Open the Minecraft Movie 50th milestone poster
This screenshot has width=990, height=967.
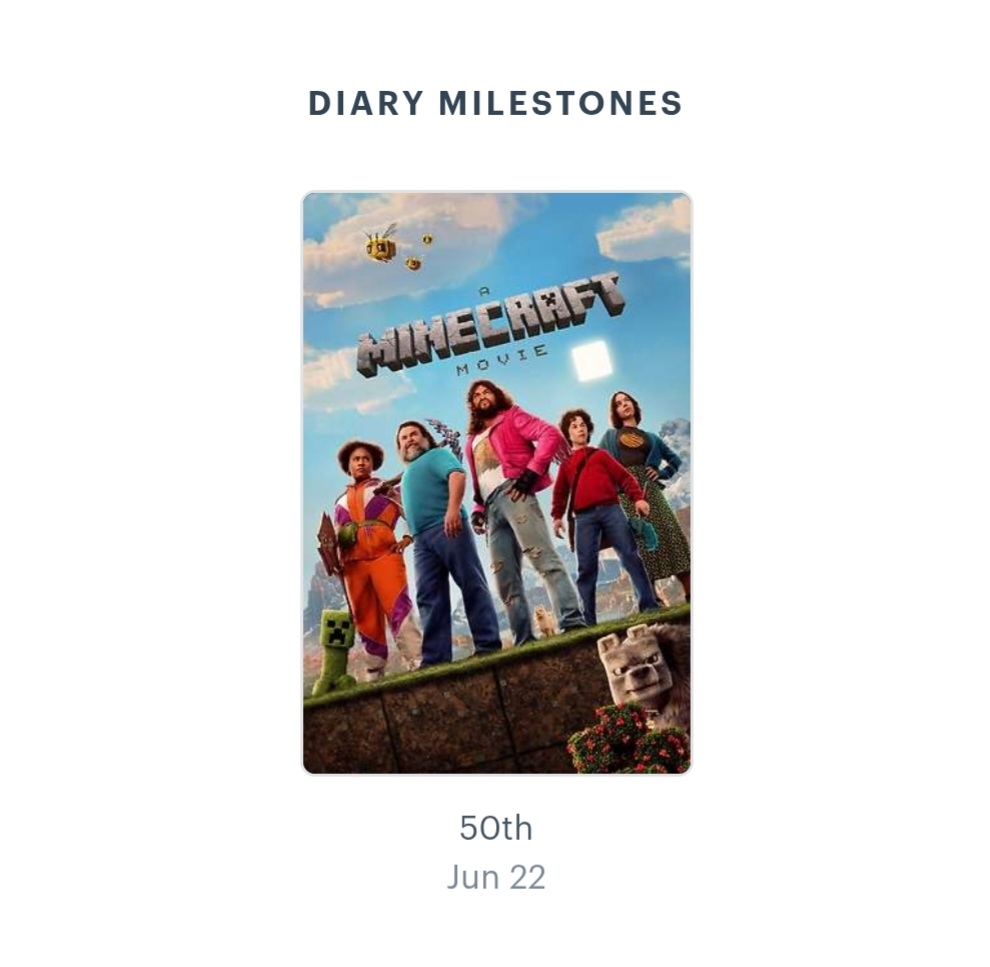click(496, 483)
